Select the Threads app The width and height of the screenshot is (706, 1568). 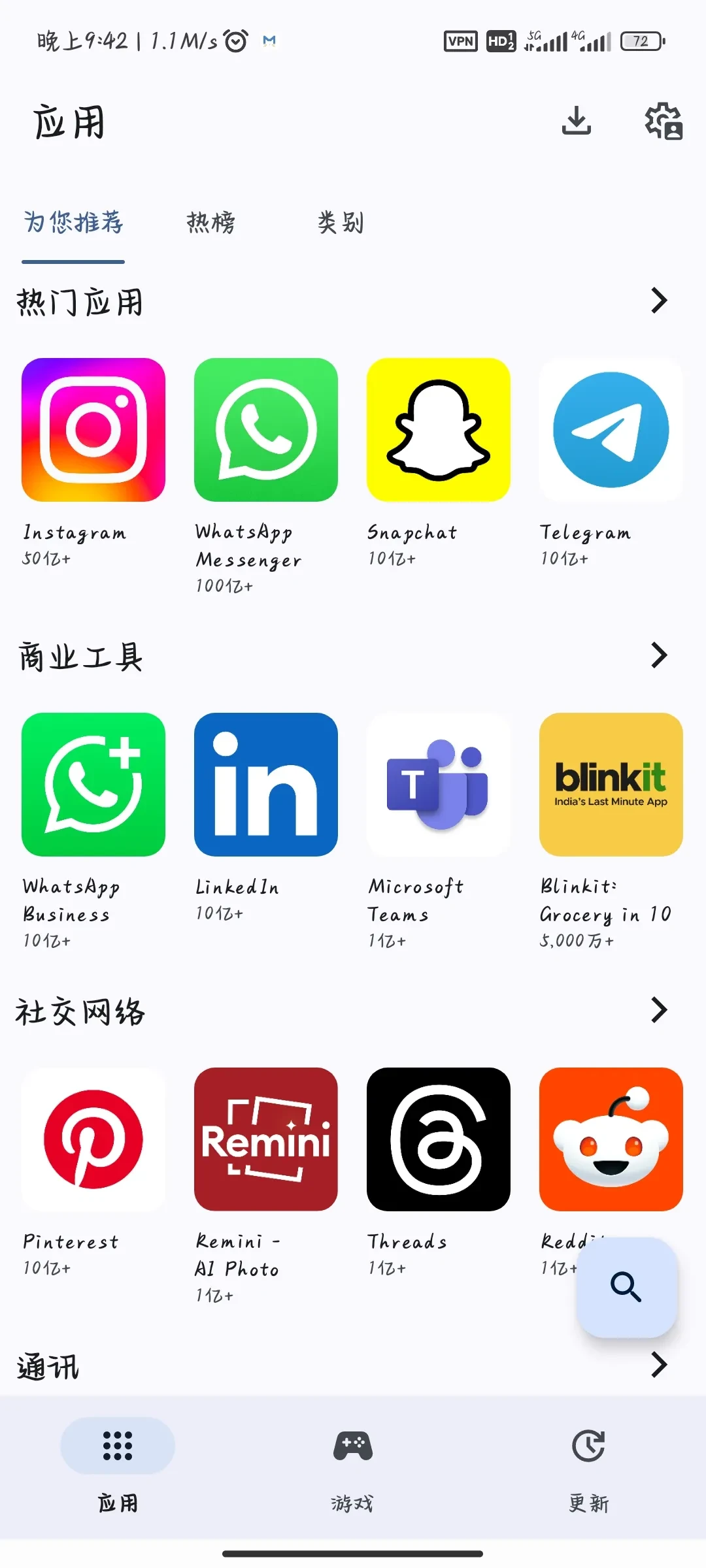point(439,1139)
